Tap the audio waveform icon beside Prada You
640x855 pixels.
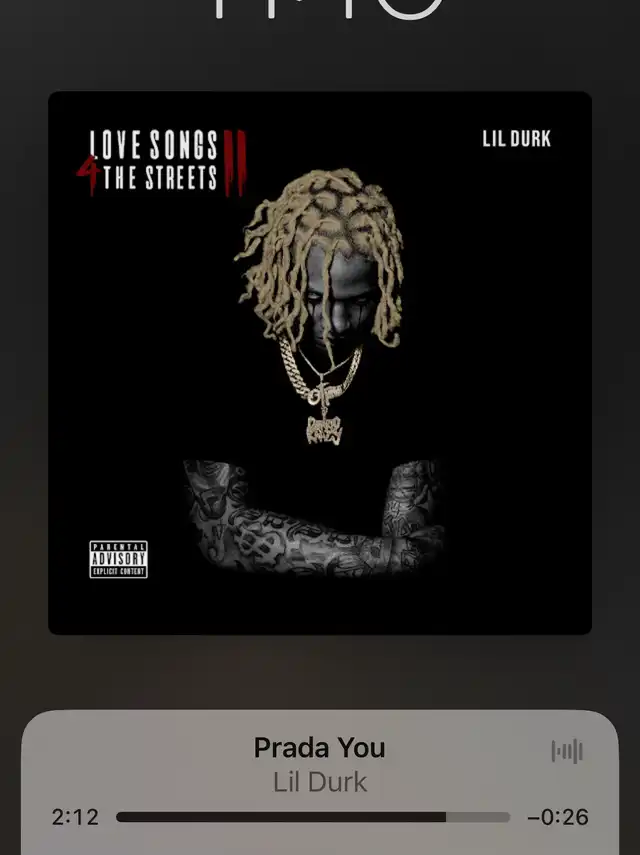[567, 751]
